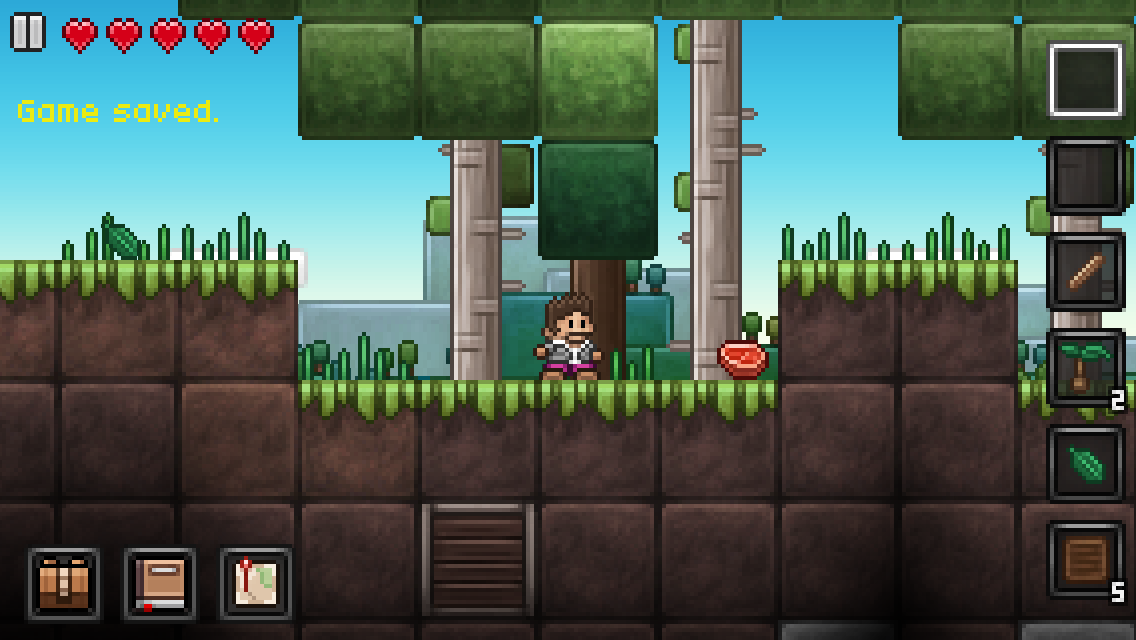Open the world map
The height and width of the screenshot is (640, 1136).
tap(256, 584)
